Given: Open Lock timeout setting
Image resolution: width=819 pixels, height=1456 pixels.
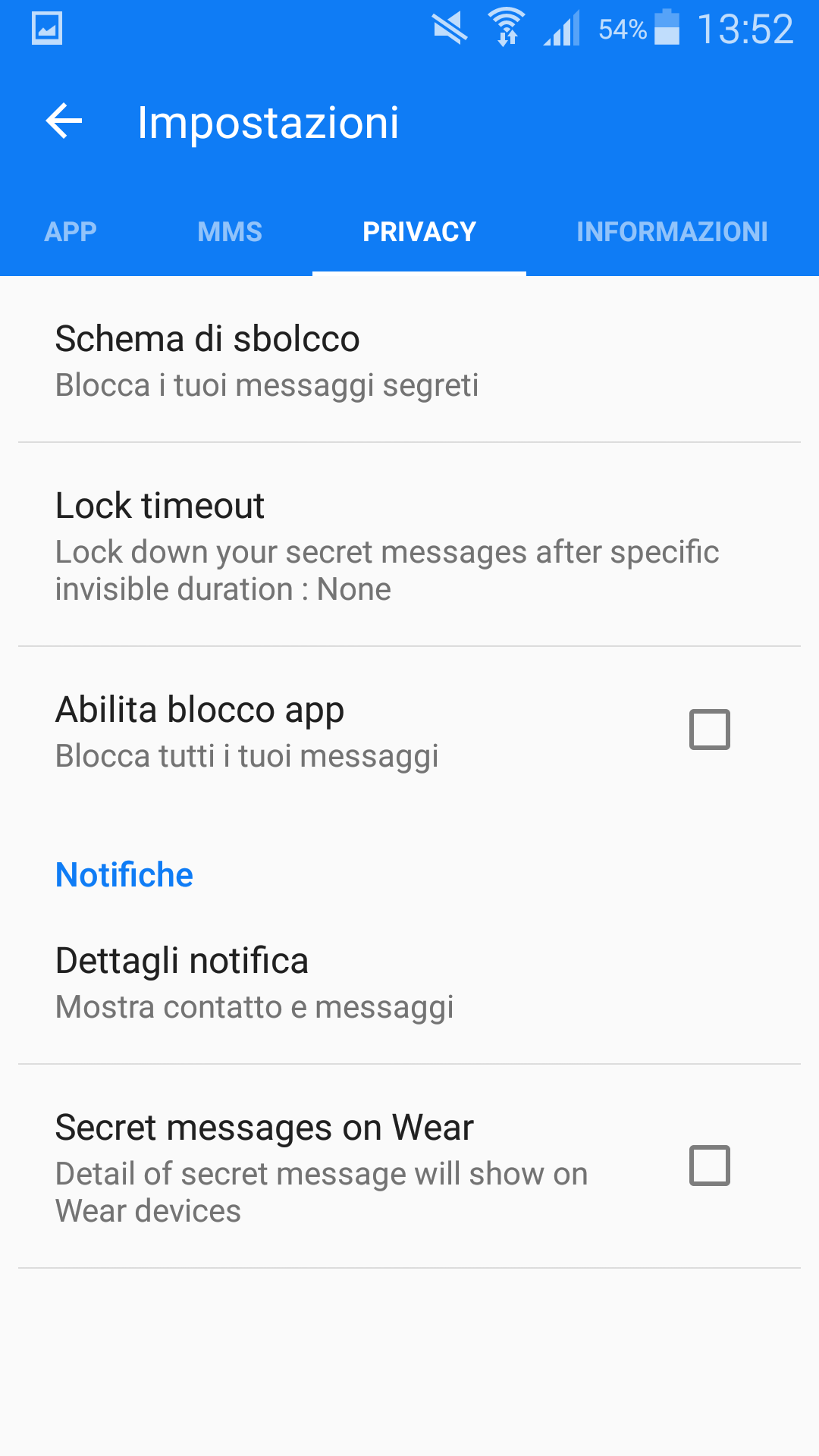Looking at the screenshot, I should point(409,546).
